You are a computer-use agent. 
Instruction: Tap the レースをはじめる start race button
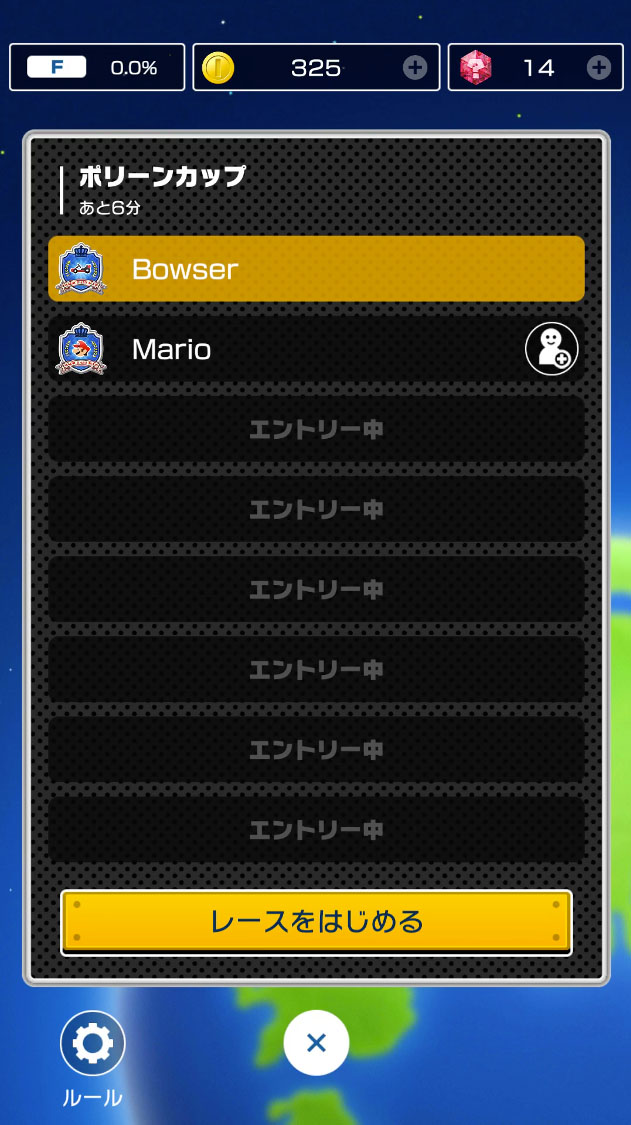pyautogui.click(x=316, y=921)
